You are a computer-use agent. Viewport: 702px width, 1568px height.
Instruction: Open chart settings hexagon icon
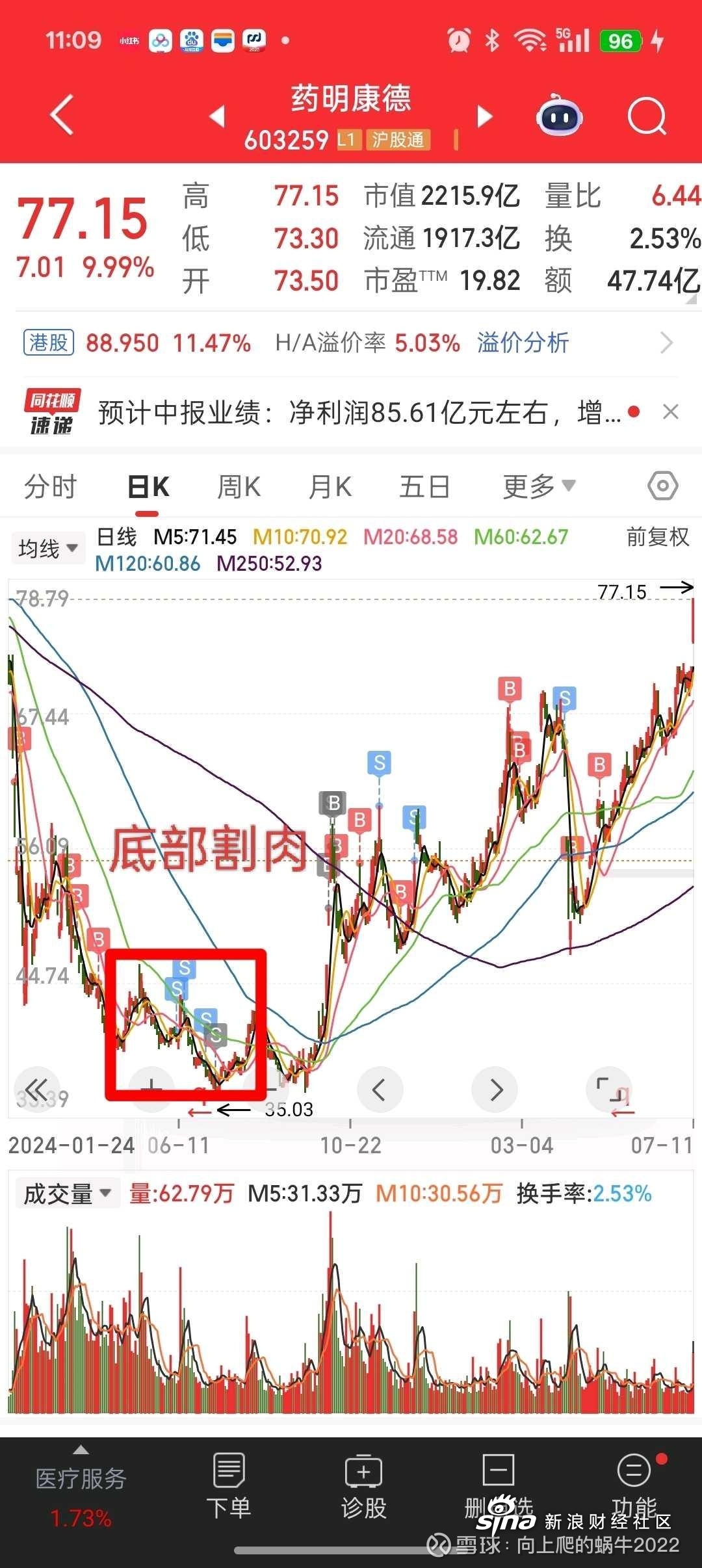click(662, 486)
